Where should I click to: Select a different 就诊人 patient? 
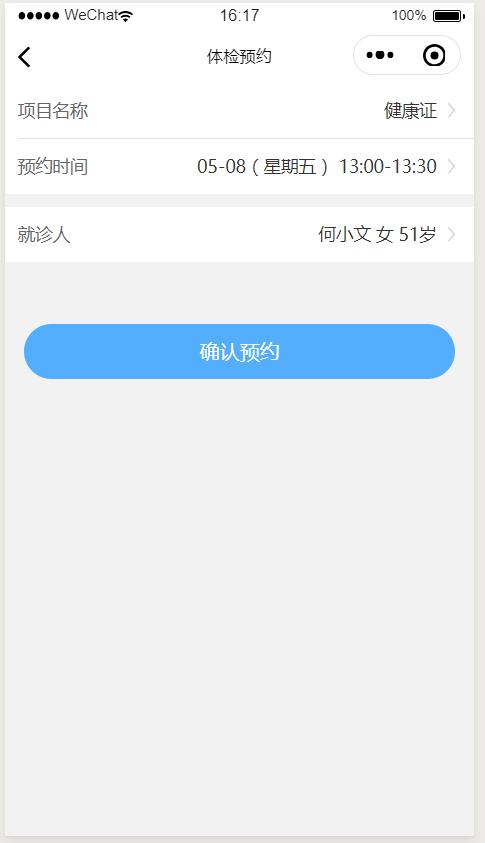239,234
